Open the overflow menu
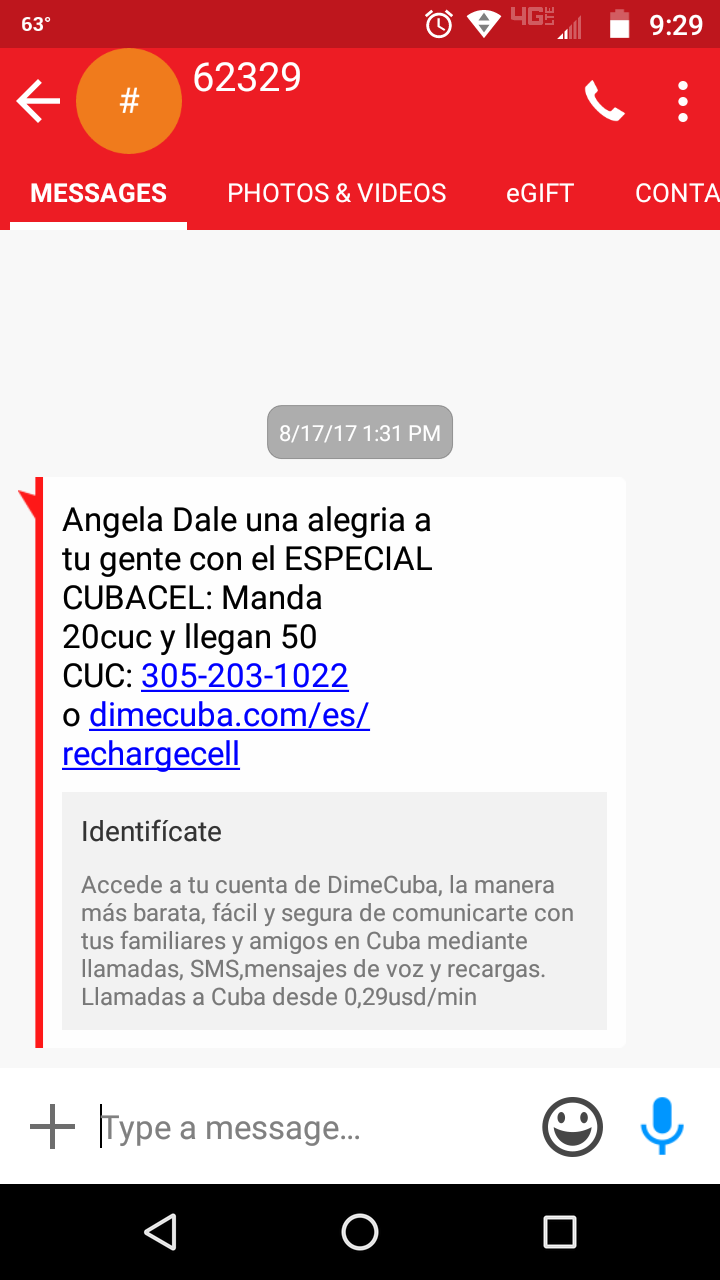The image size is (720, 1280). (x=683, y=101)
